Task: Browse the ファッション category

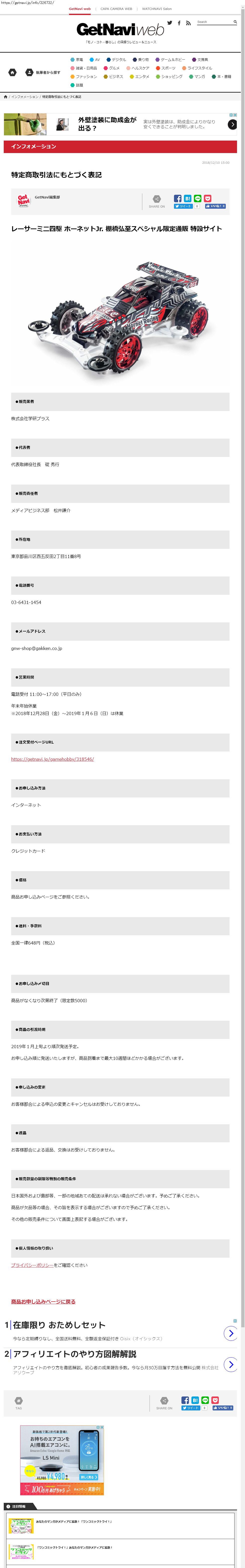Action: pos(84,77)
